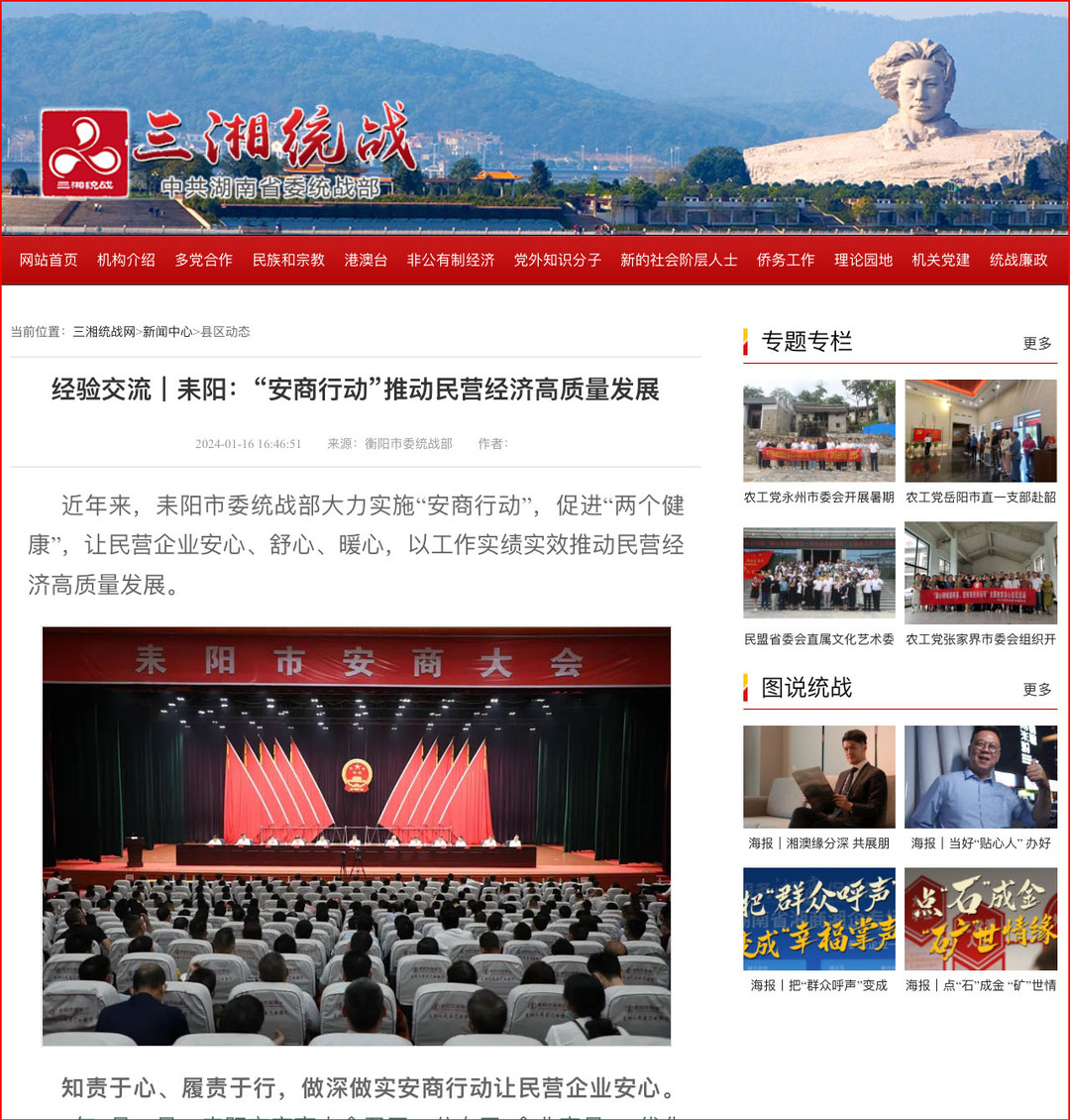Go to the 机关党建 section
This screenshot has width=1070, height=1120.
[940, 260]
